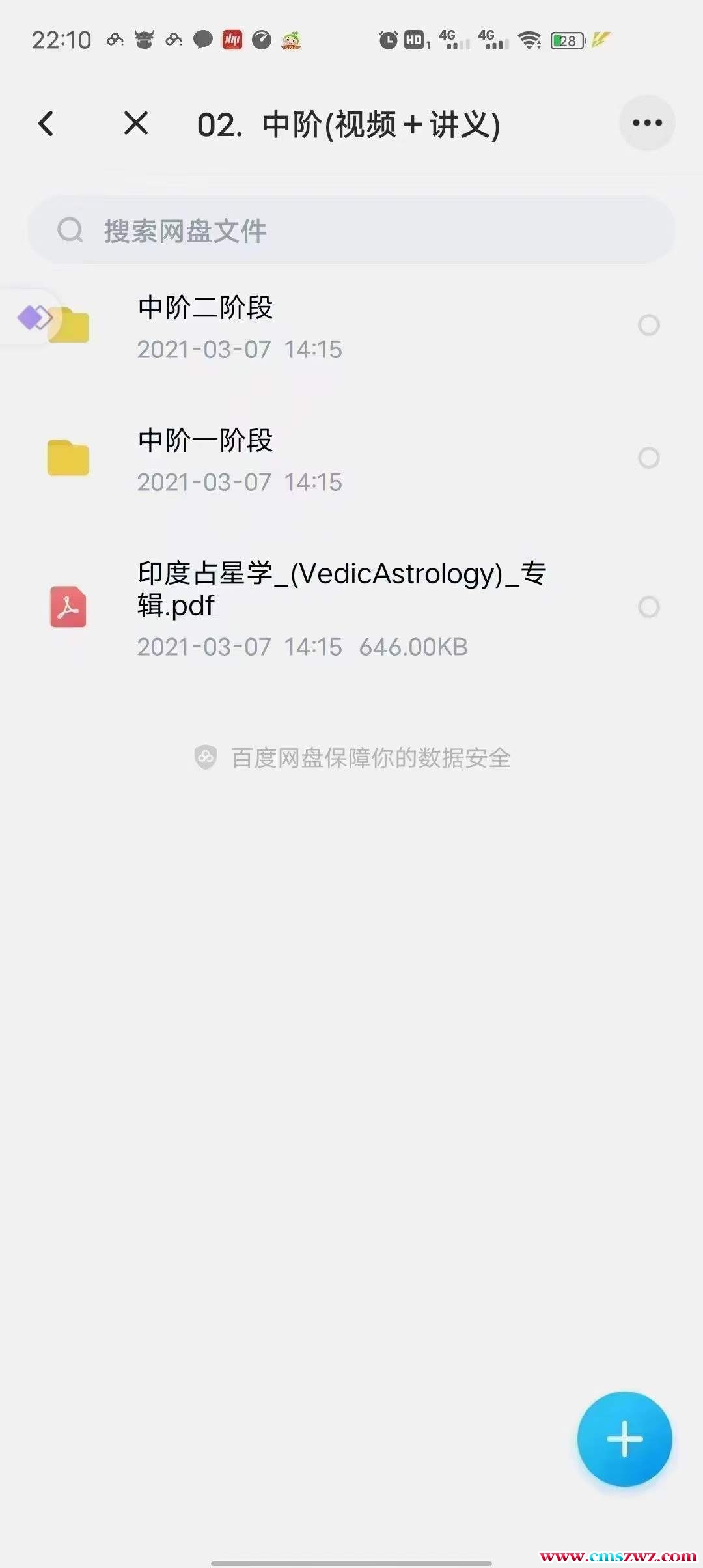Open the three-dot overflow menu

coord(646,123)
